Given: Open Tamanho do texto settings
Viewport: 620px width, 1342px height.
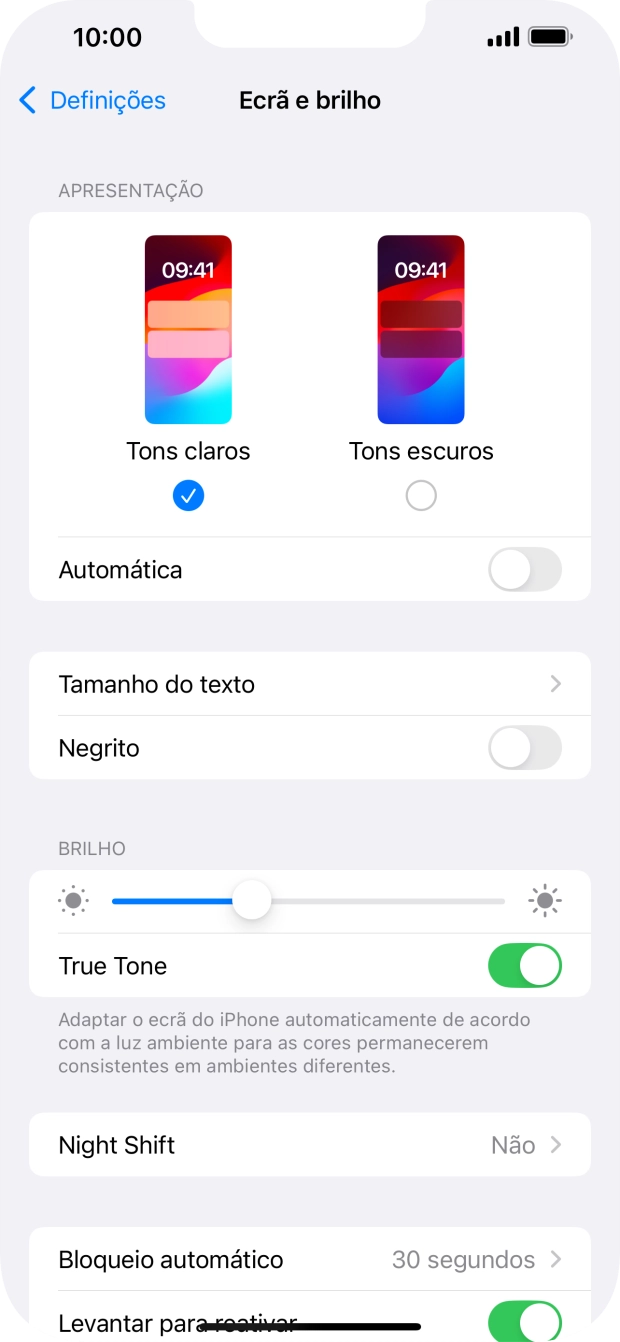Looking at the screenshot, I should coord(310,685).
